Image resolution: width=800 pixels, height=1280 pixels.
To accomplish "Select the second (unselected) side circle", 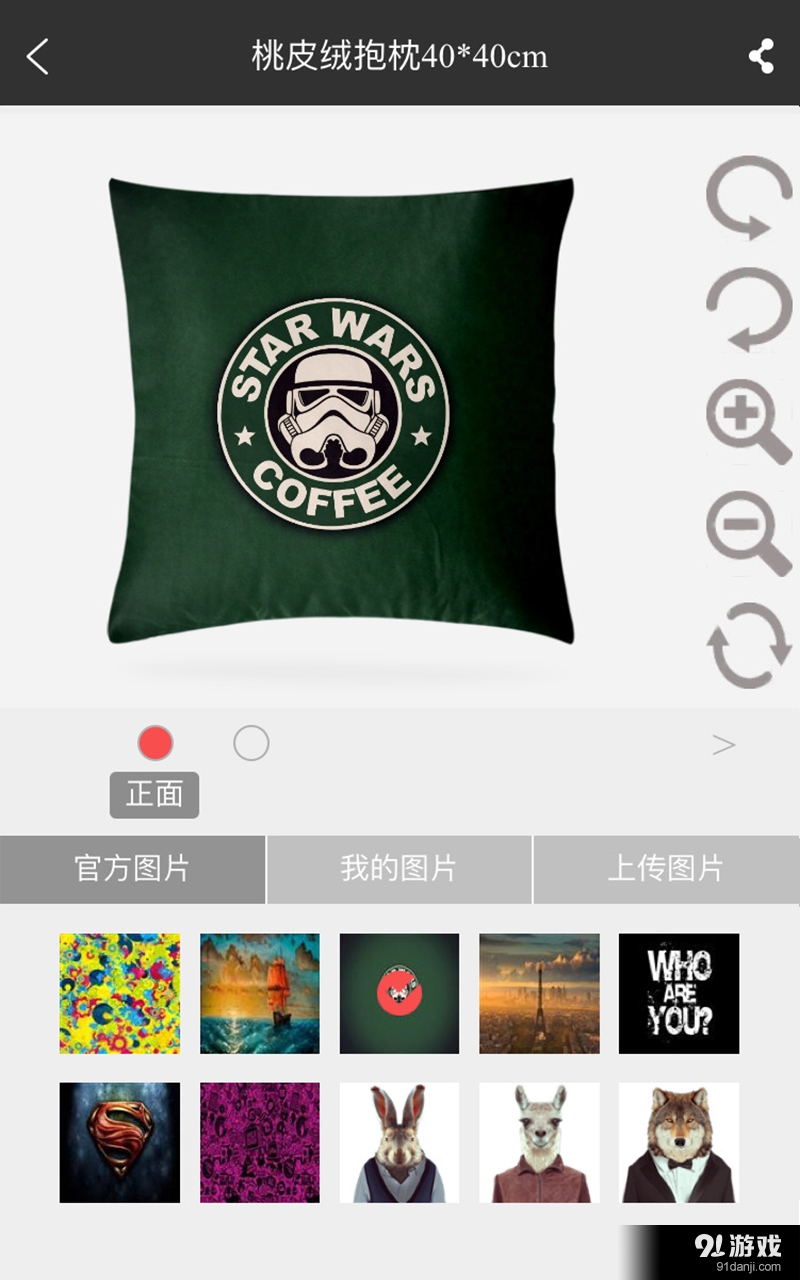I will tap(251, 743).
